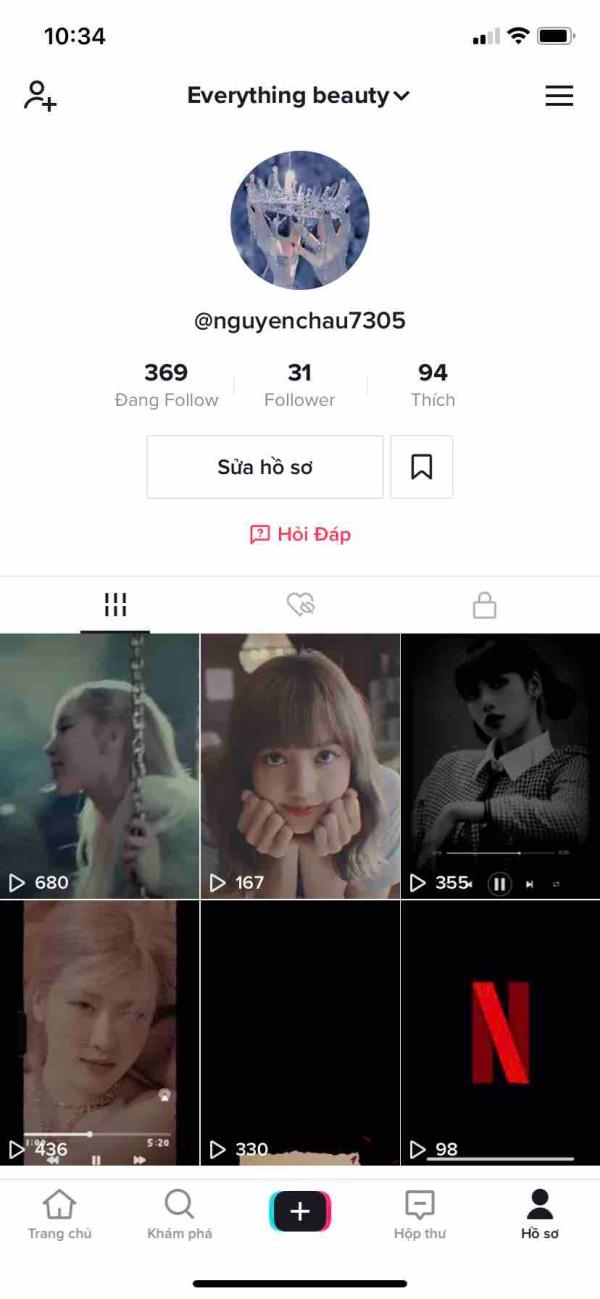Open the Netflix logo video with 98 views
This screenshot has height=1299, width=600.
point(500,1032)
